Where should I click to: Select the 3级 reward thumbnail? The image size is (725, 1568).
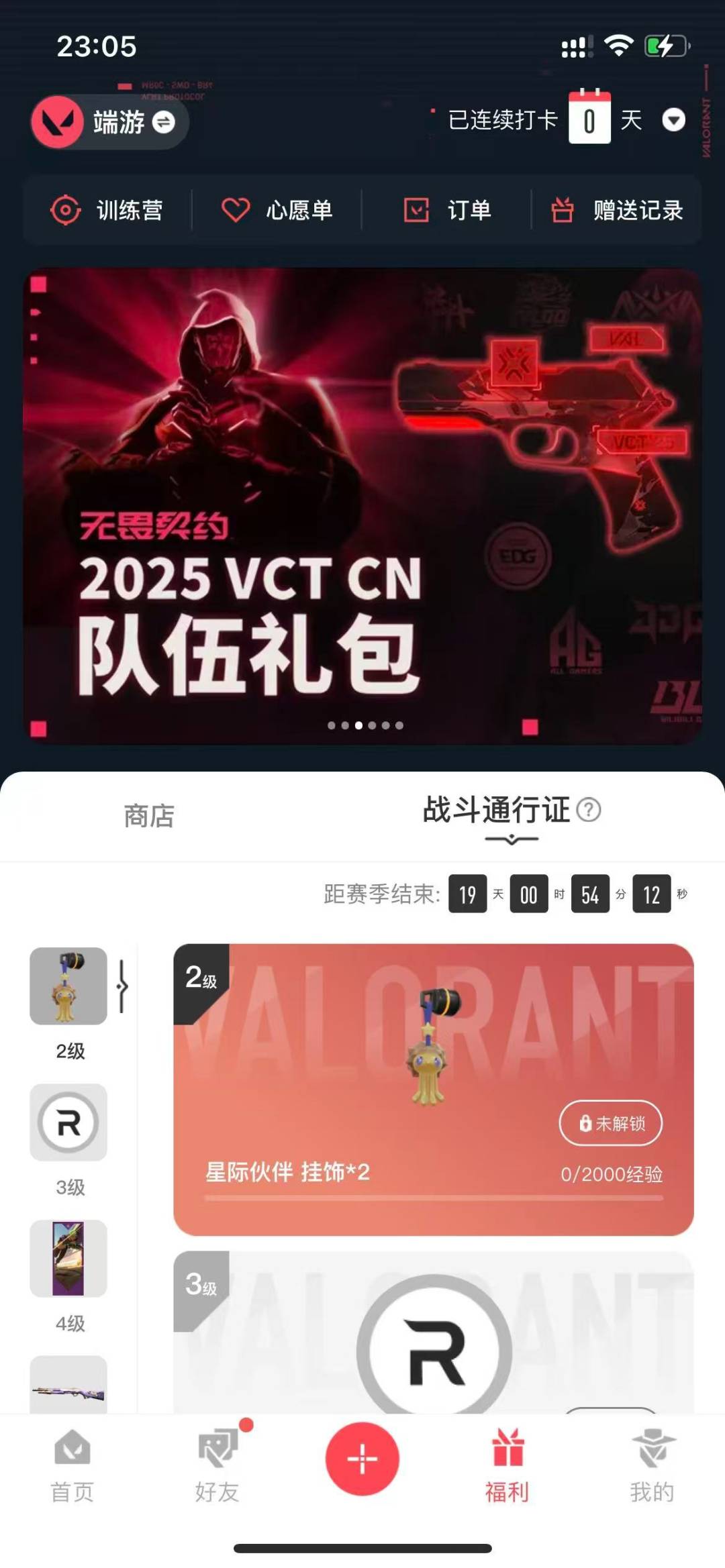click(68, 1122)
